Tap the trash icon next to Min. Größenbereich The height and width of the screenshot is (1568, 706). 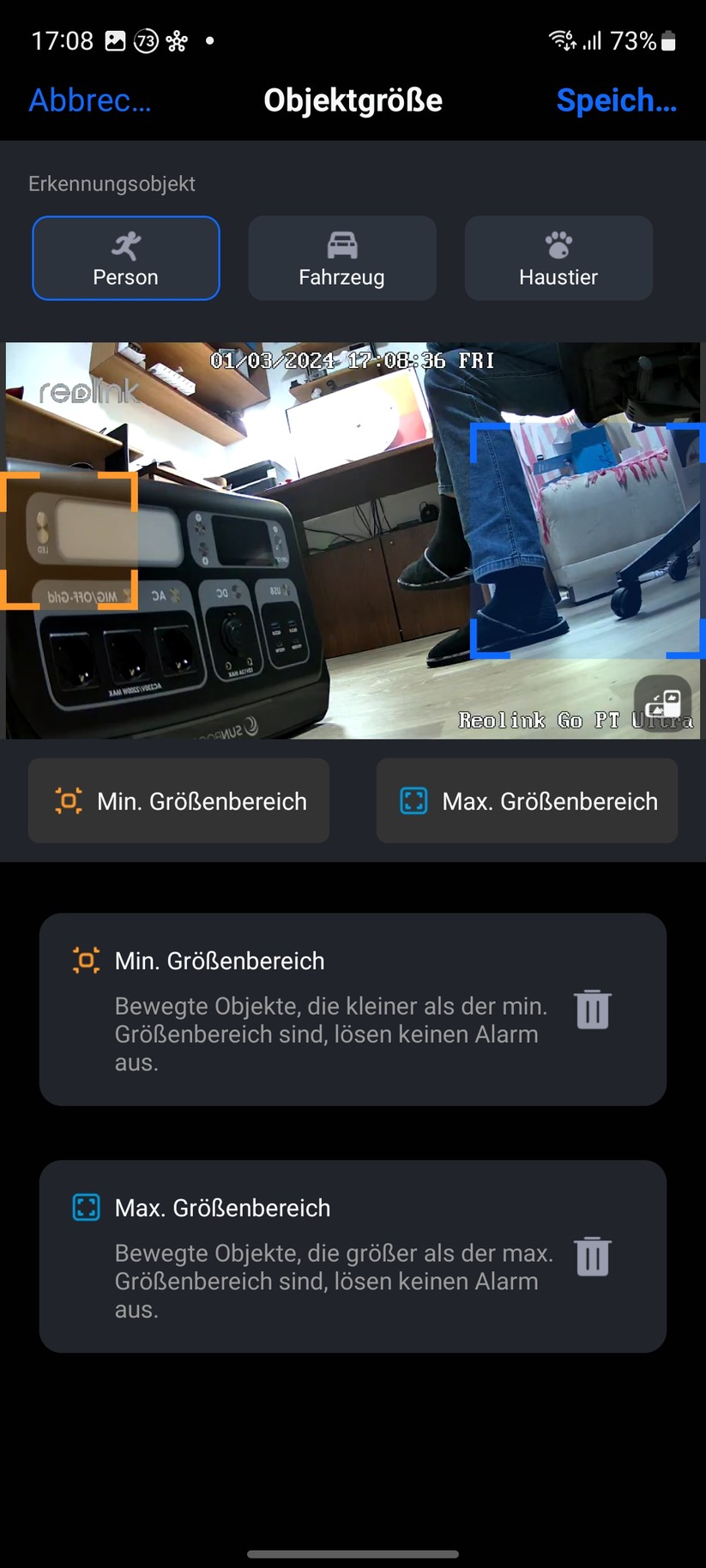tap(591, 1010)
